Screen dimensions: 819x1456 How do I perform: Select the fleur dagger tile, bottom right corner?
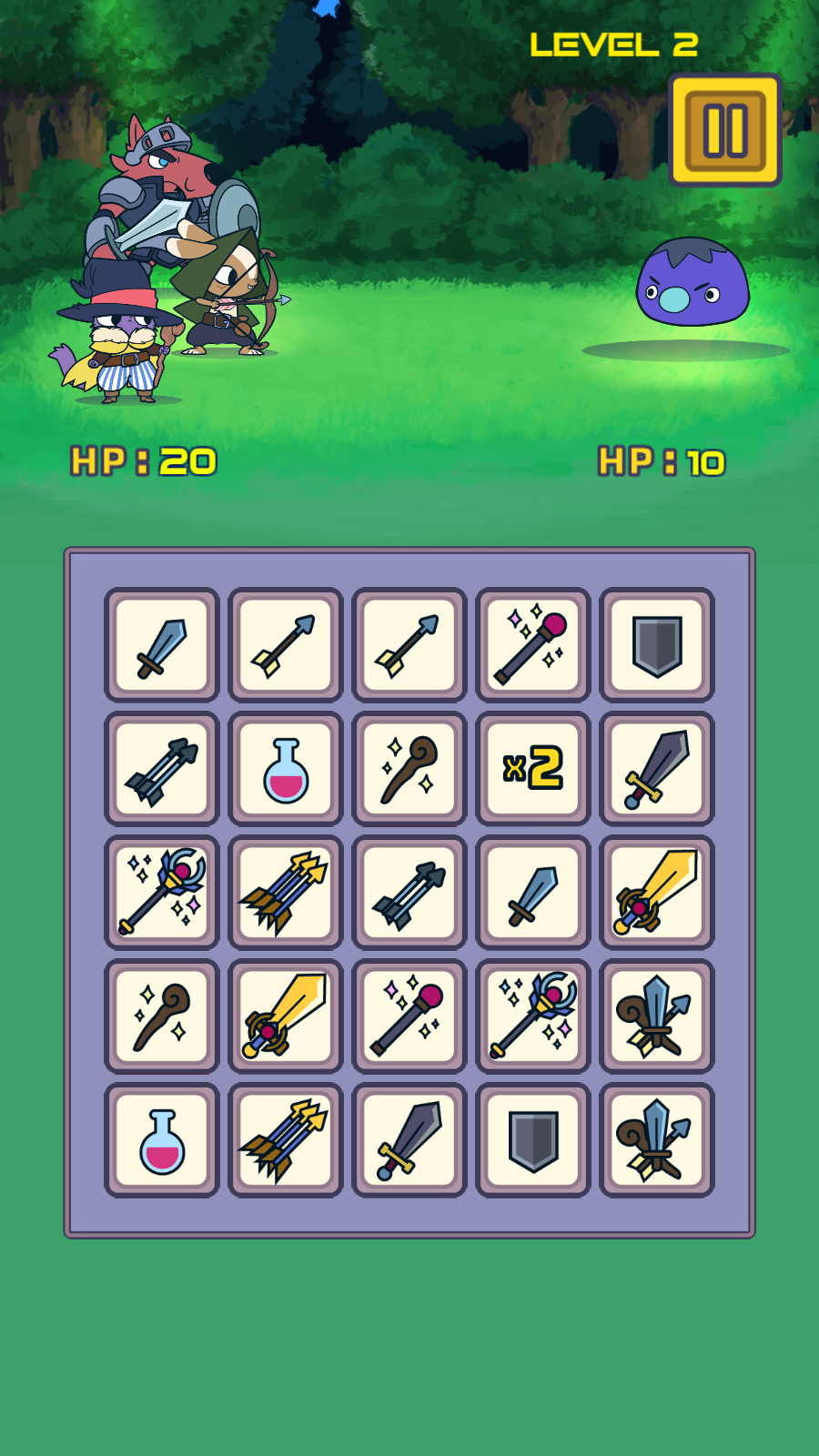coord(656,1140)
